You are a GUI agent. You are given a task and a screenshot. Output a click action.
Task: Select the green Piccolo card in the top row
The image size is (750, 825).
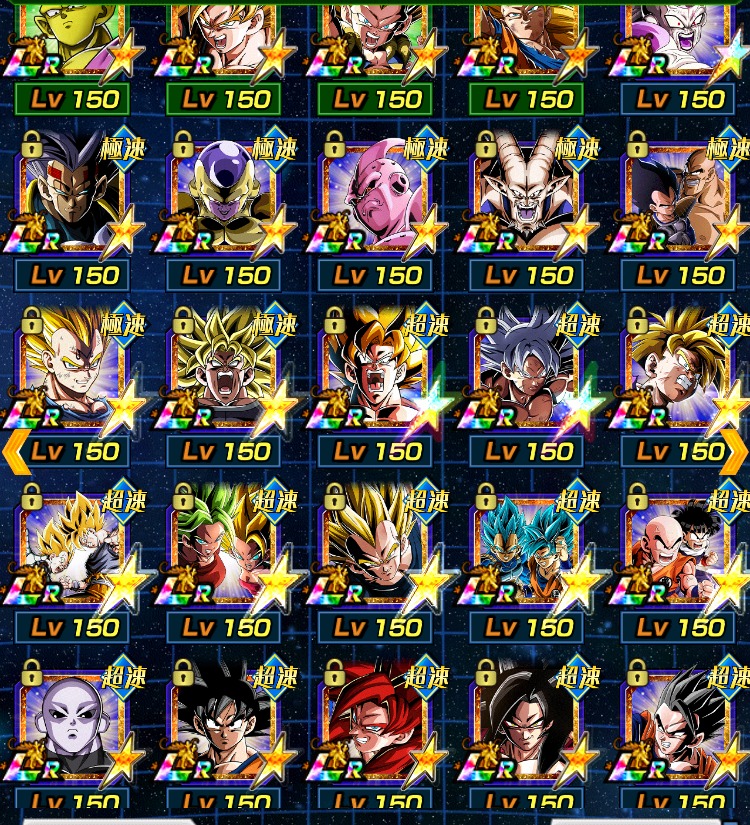point(72,38)
